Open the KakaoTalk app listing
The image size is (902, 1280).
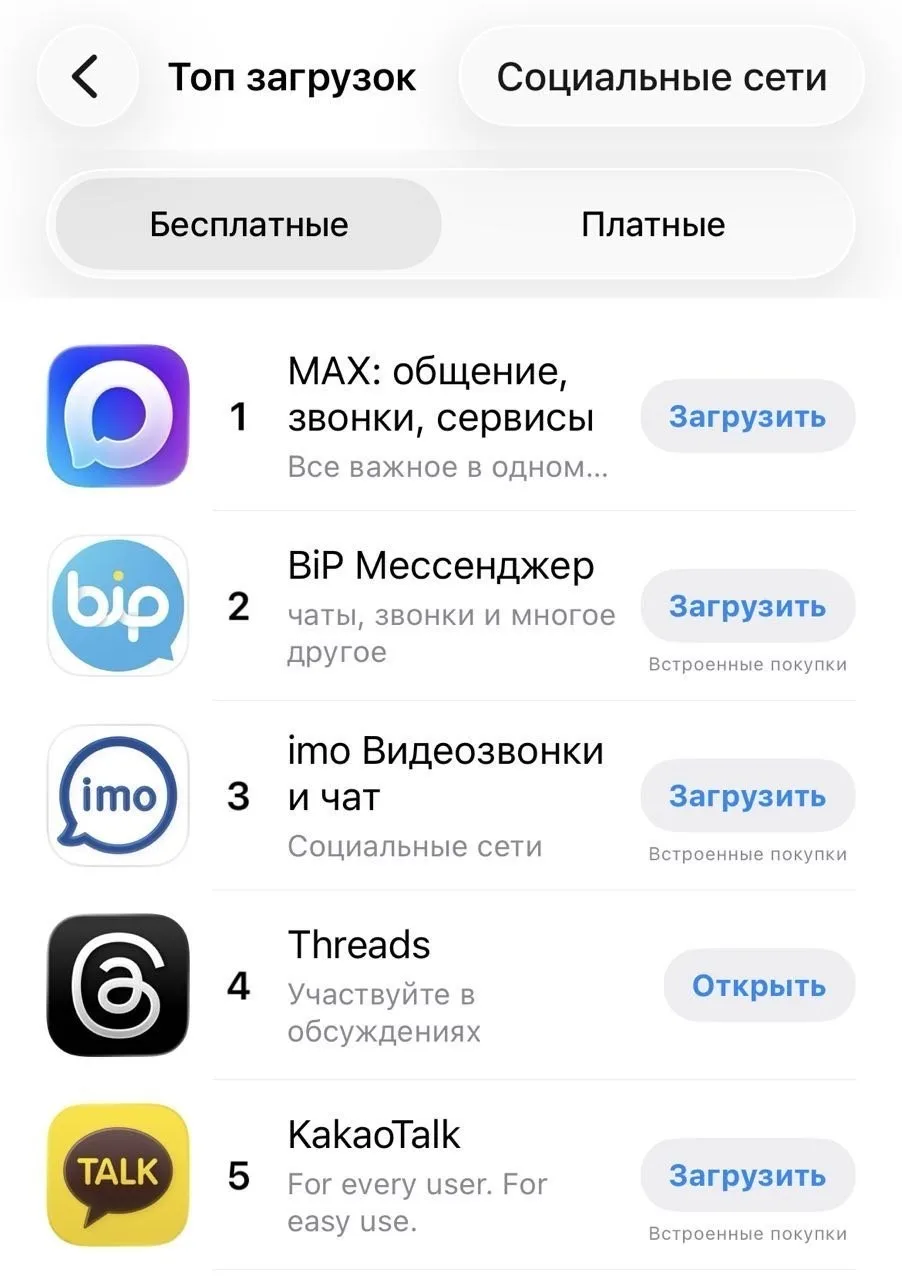pos(374,1135)
